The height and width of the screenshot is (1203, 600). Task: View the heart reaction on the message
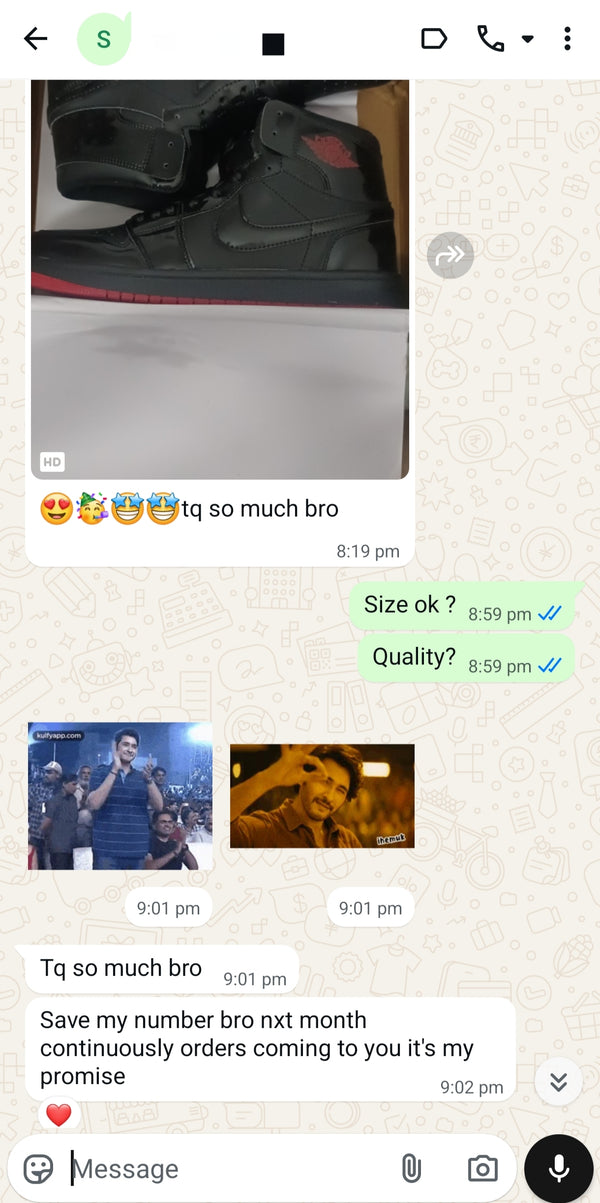tap(59, 1114)
